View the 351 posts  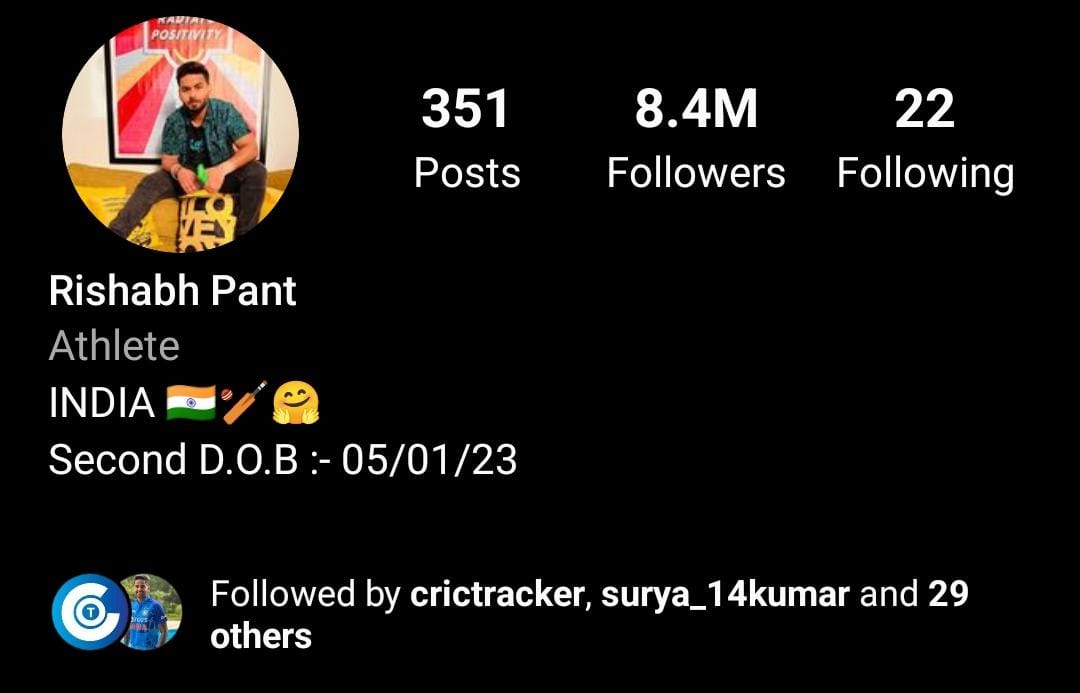467,140
